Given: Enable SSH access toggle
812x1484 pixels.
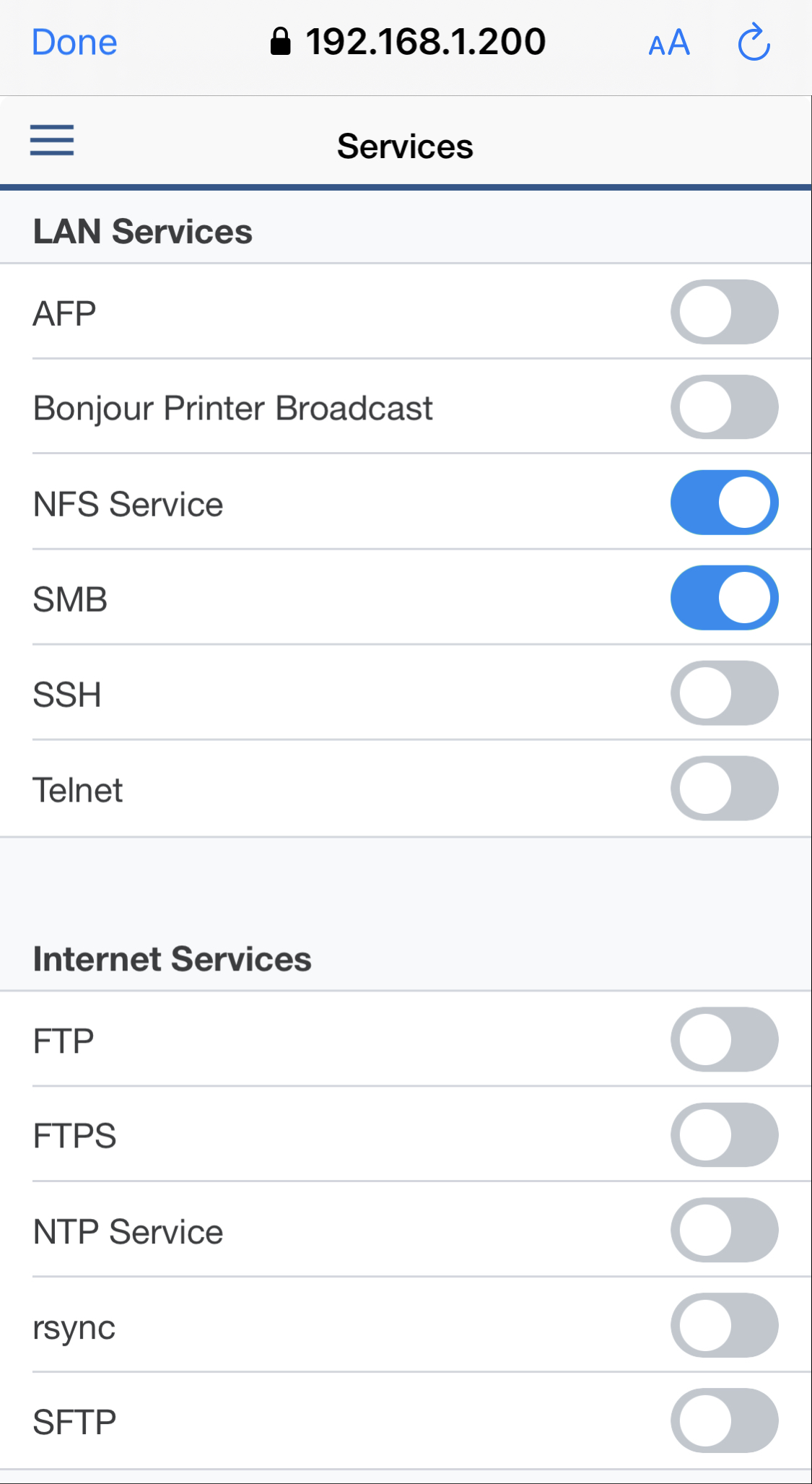Looking at the screenshot, I should pos(724,693).
